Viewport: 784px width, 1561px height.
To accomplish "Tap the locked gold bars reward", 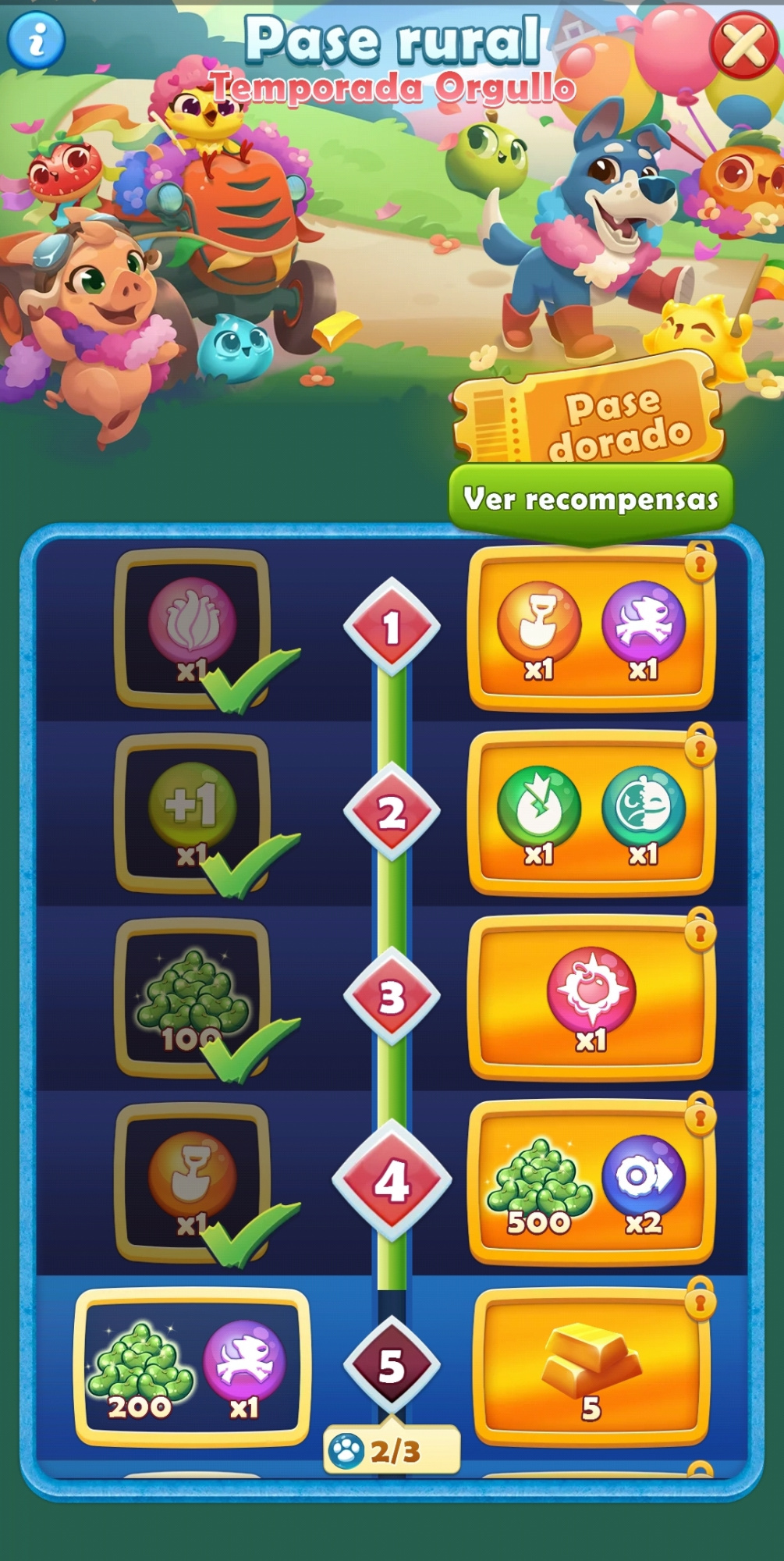I will tap(591, 1367).
